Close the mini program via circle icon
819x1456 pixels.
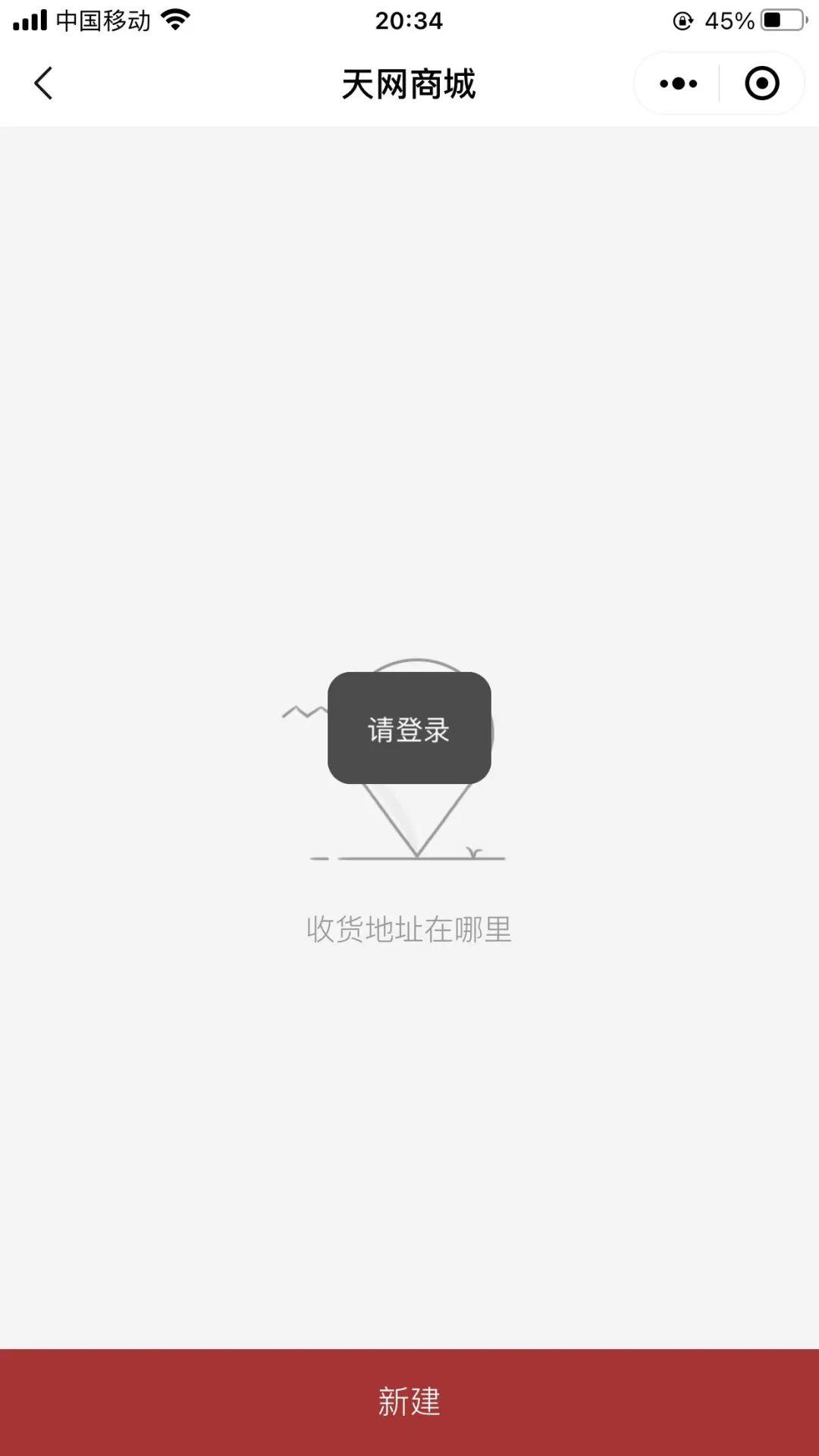click(761, 83)
